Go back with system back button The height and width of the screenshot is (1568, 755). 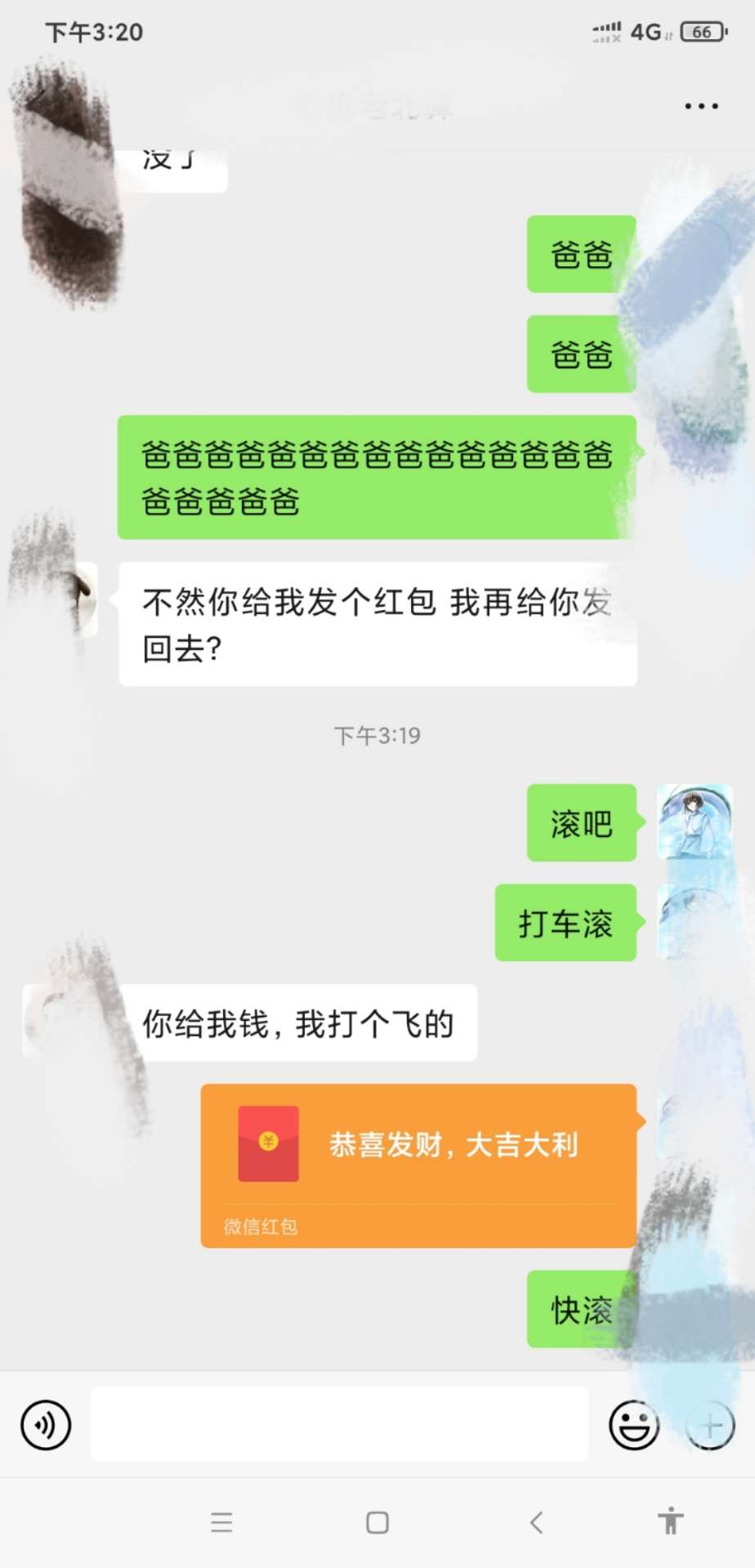click(x=536, y=1522)
